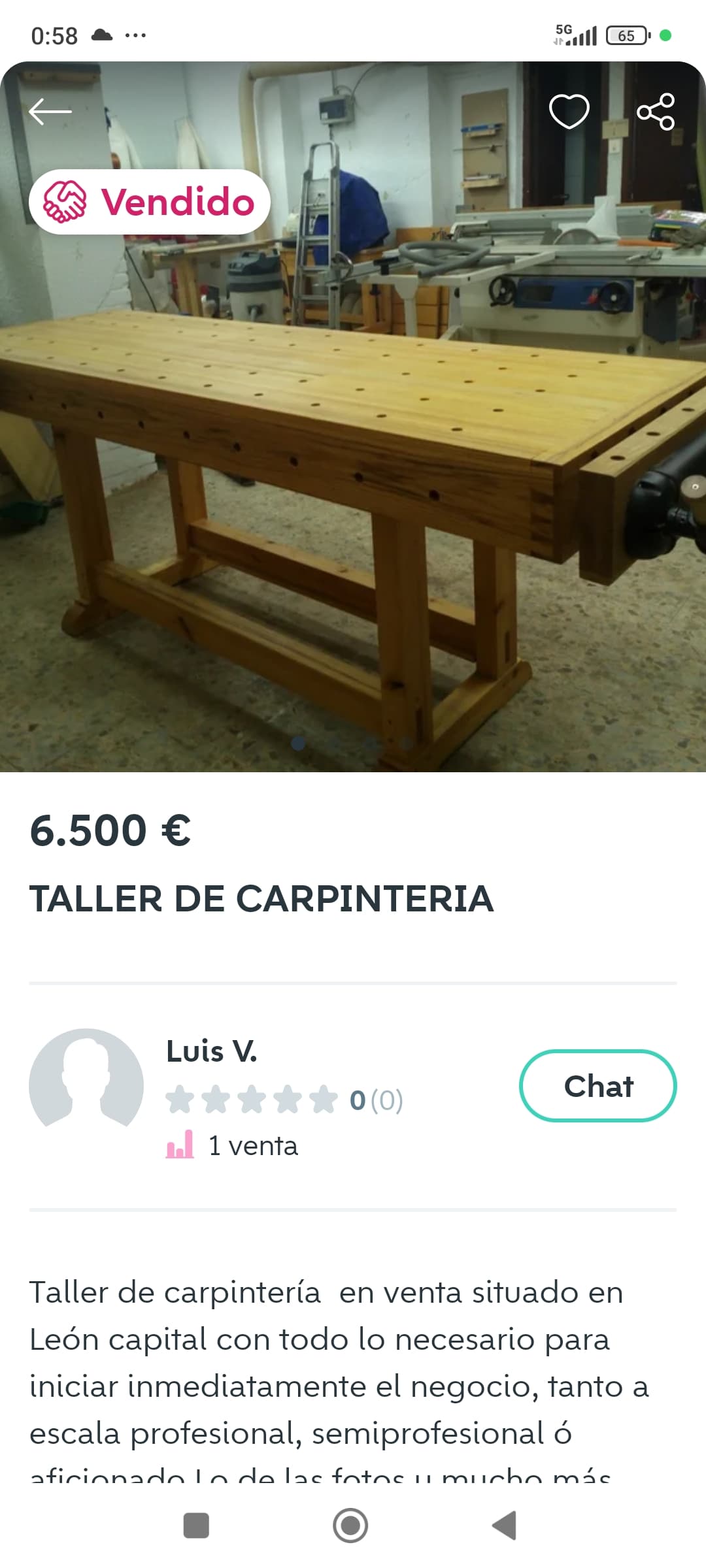Open recent apps from navigation bar

point(196,1526)
